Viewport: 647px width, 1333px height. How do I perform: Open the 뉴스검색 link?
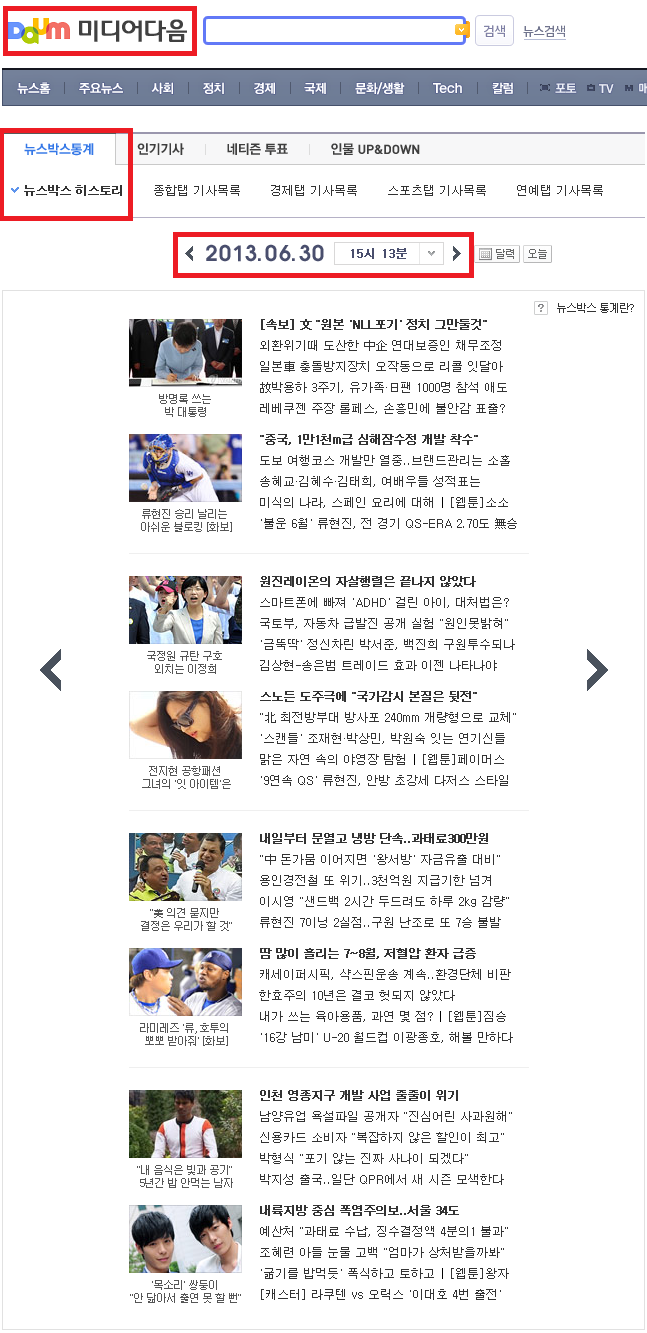(x=544, y=31)
